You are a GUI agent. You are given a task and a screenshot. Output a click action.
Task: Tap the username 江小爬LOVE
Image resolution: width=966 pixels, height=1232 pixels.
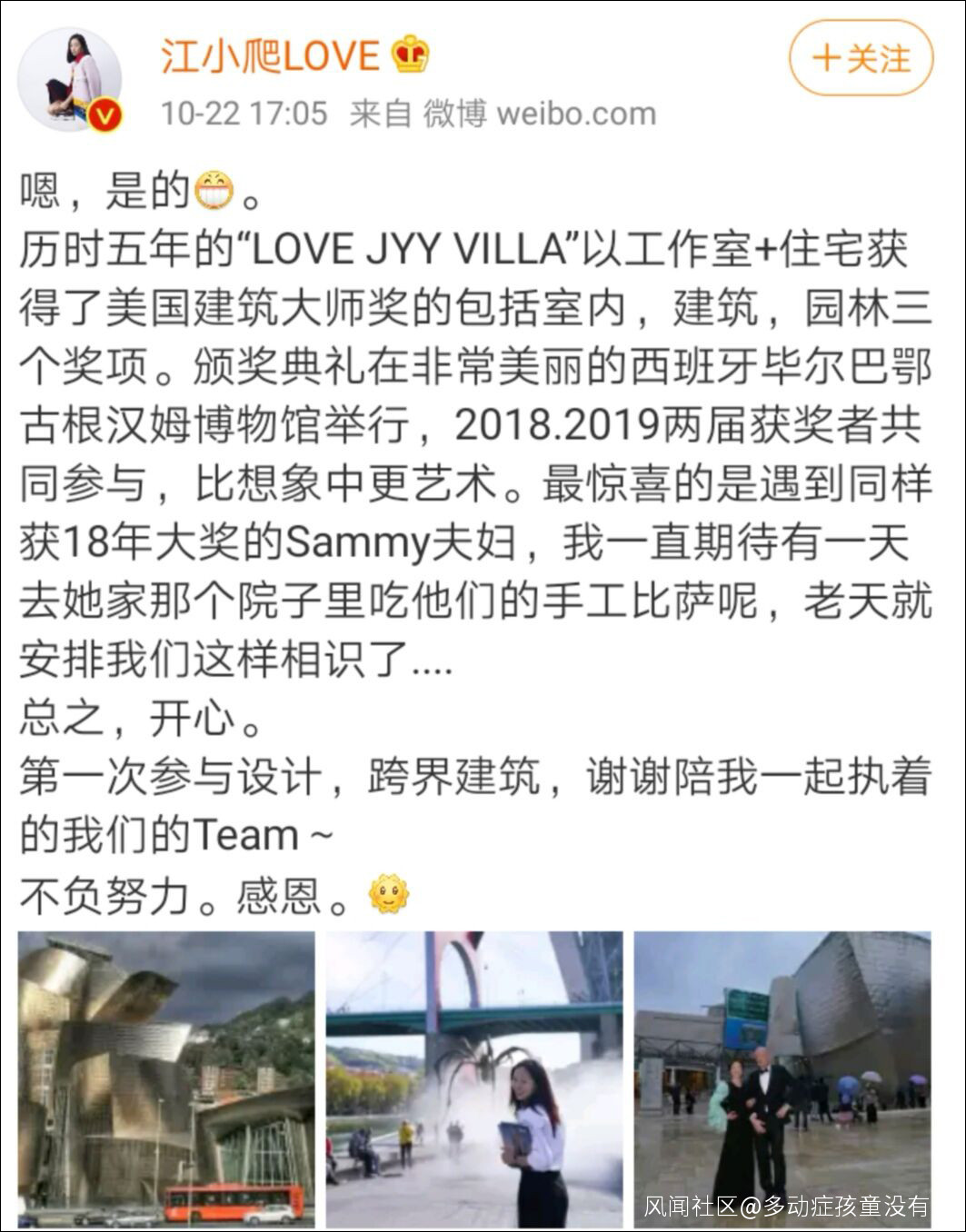(270, 55)
